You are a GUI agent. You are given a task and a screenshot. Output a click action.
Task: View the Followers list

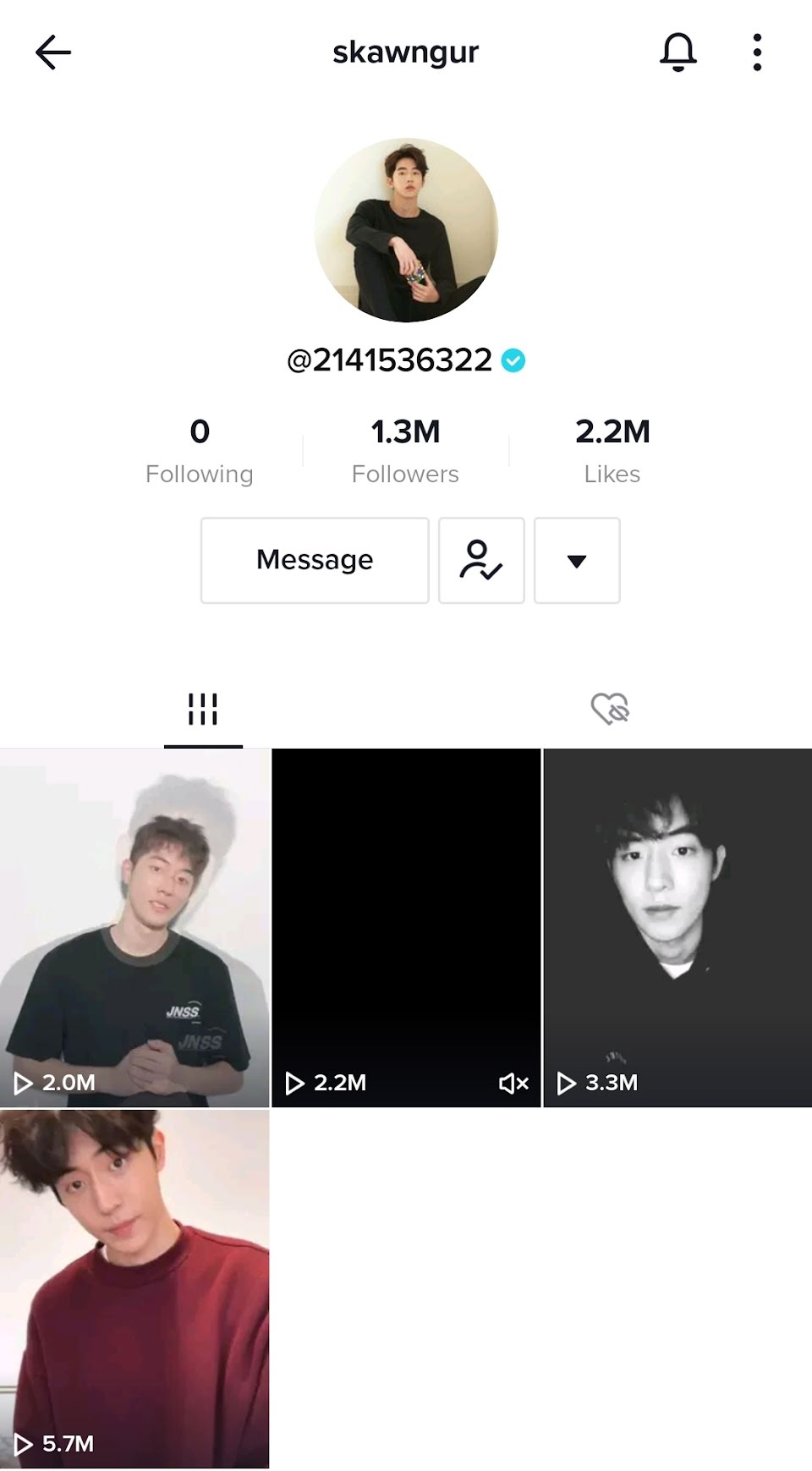405,450
